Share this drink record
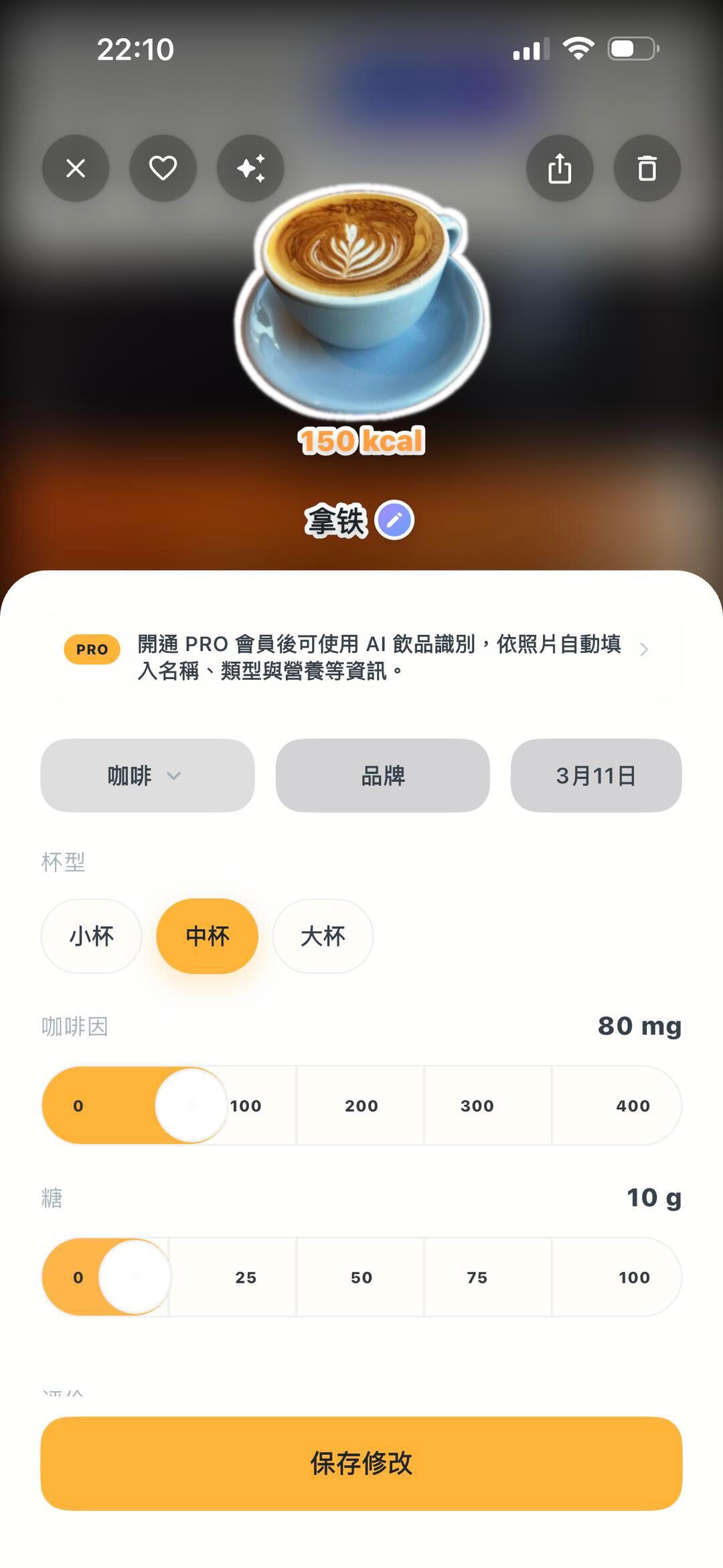 click(x=560, y=168)
